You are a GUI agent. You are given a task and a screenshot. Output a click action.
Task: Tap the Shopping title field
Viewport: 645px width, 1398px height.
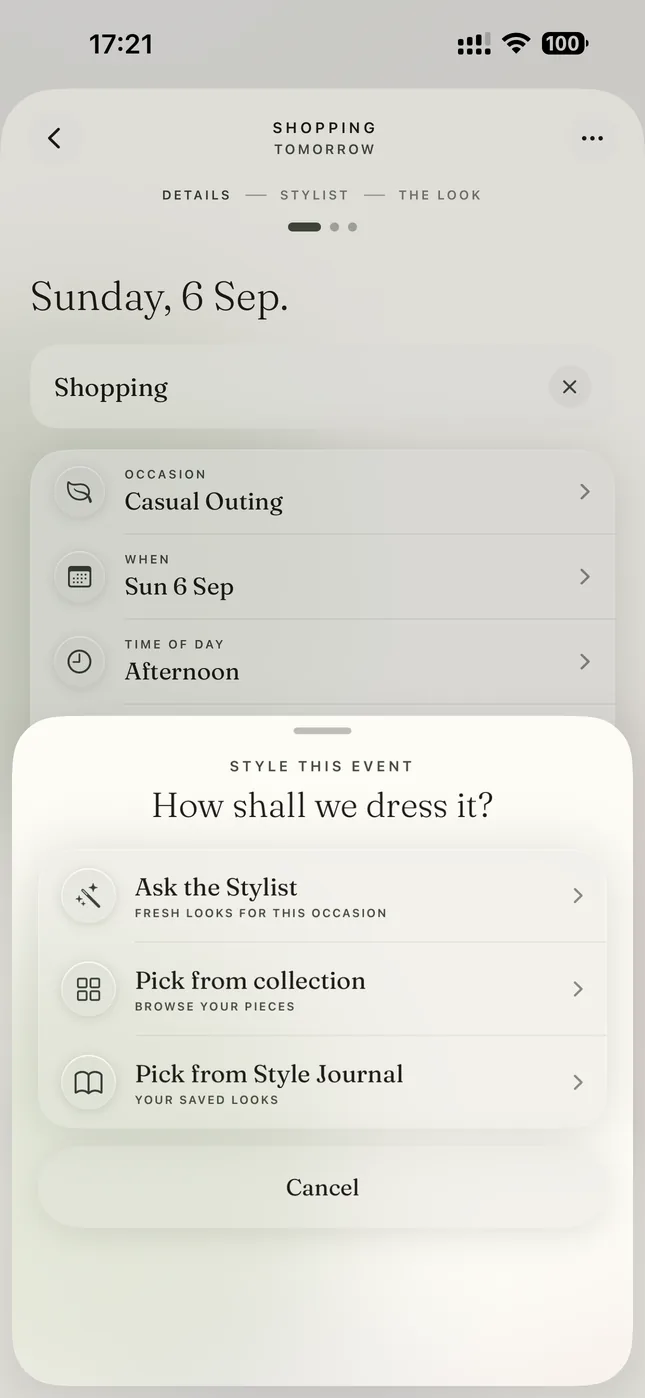point(290,387)
